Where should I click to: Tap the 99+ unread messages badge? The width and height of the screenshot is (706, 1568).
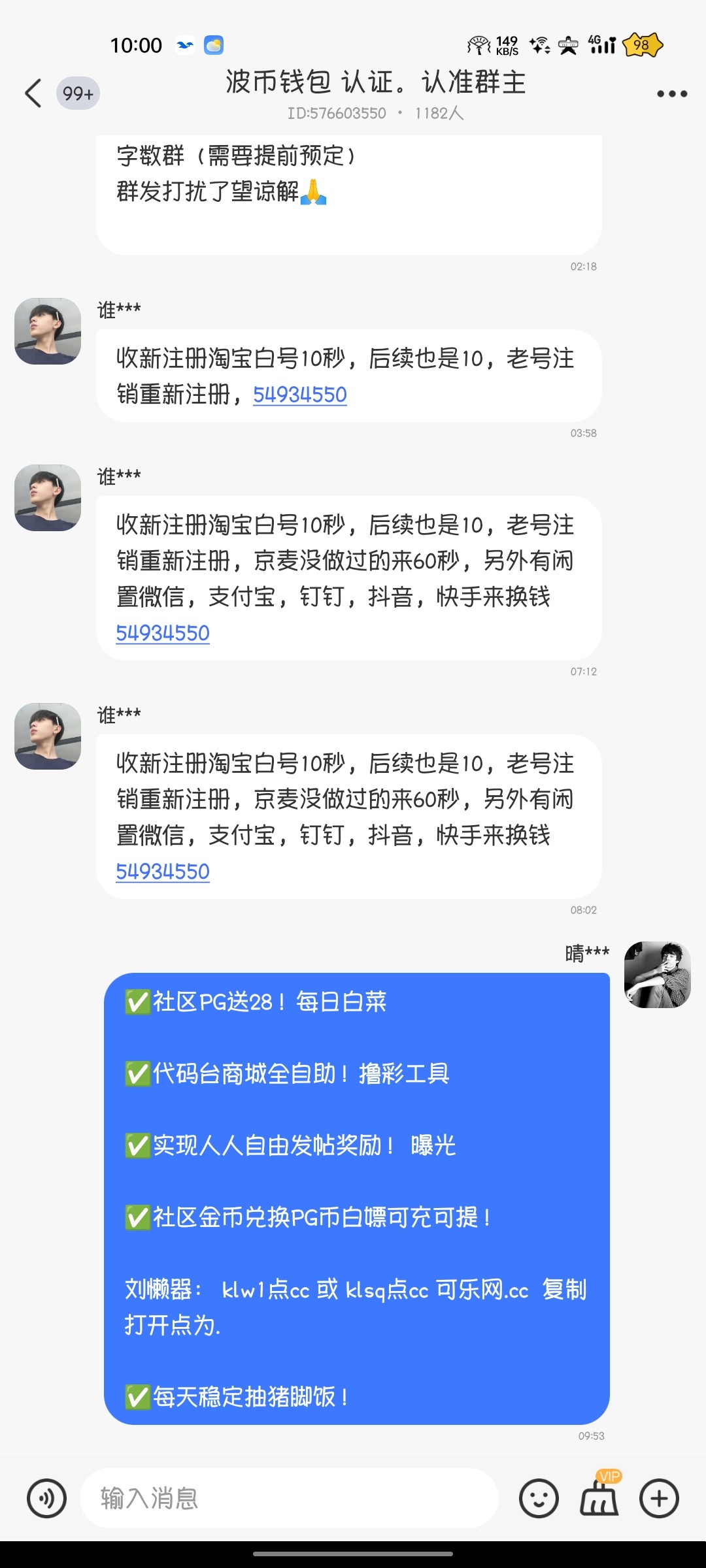[78, 93]
